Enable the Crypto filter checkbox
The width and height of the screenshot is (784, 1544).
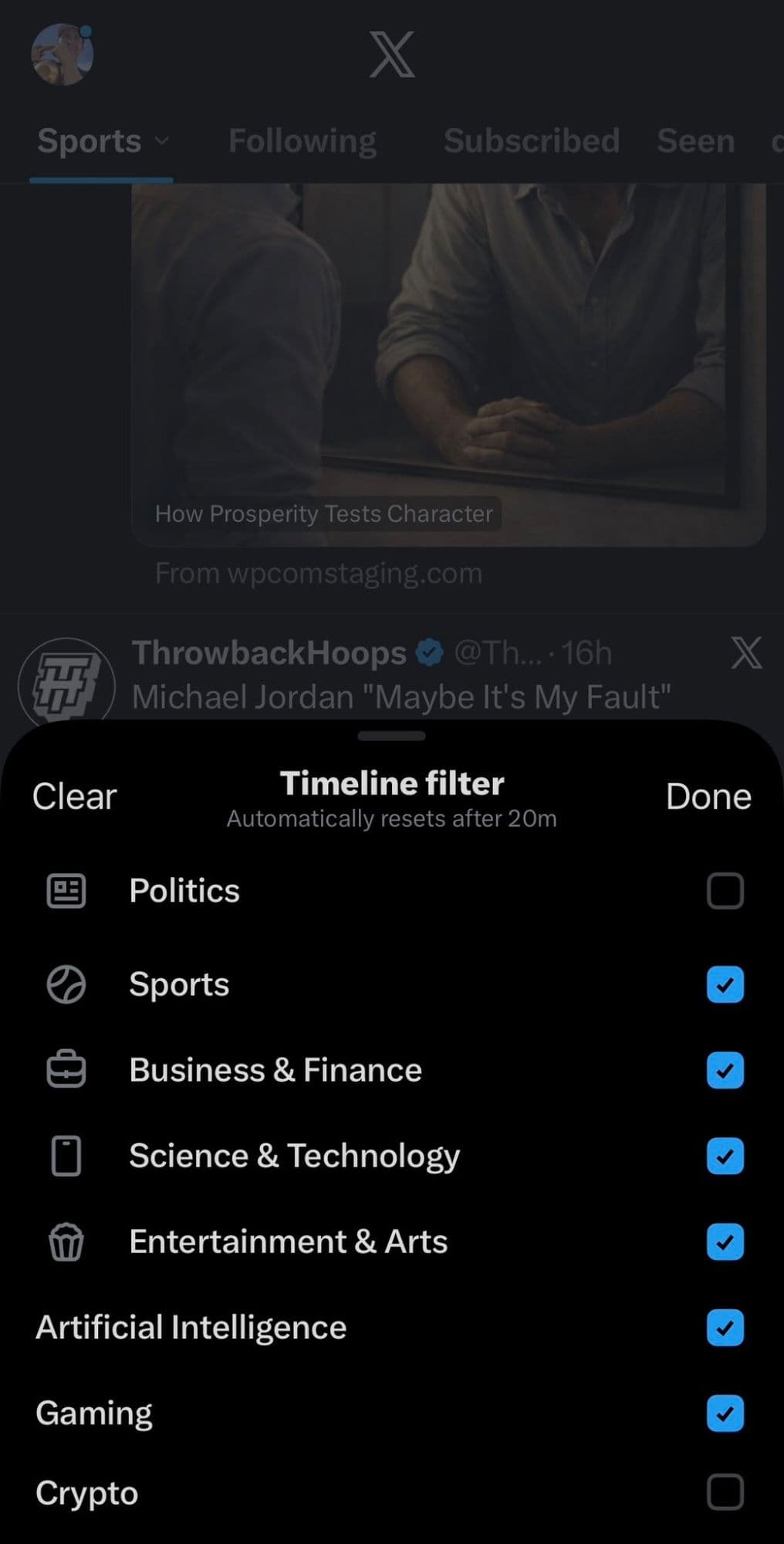coord(724,1492)
